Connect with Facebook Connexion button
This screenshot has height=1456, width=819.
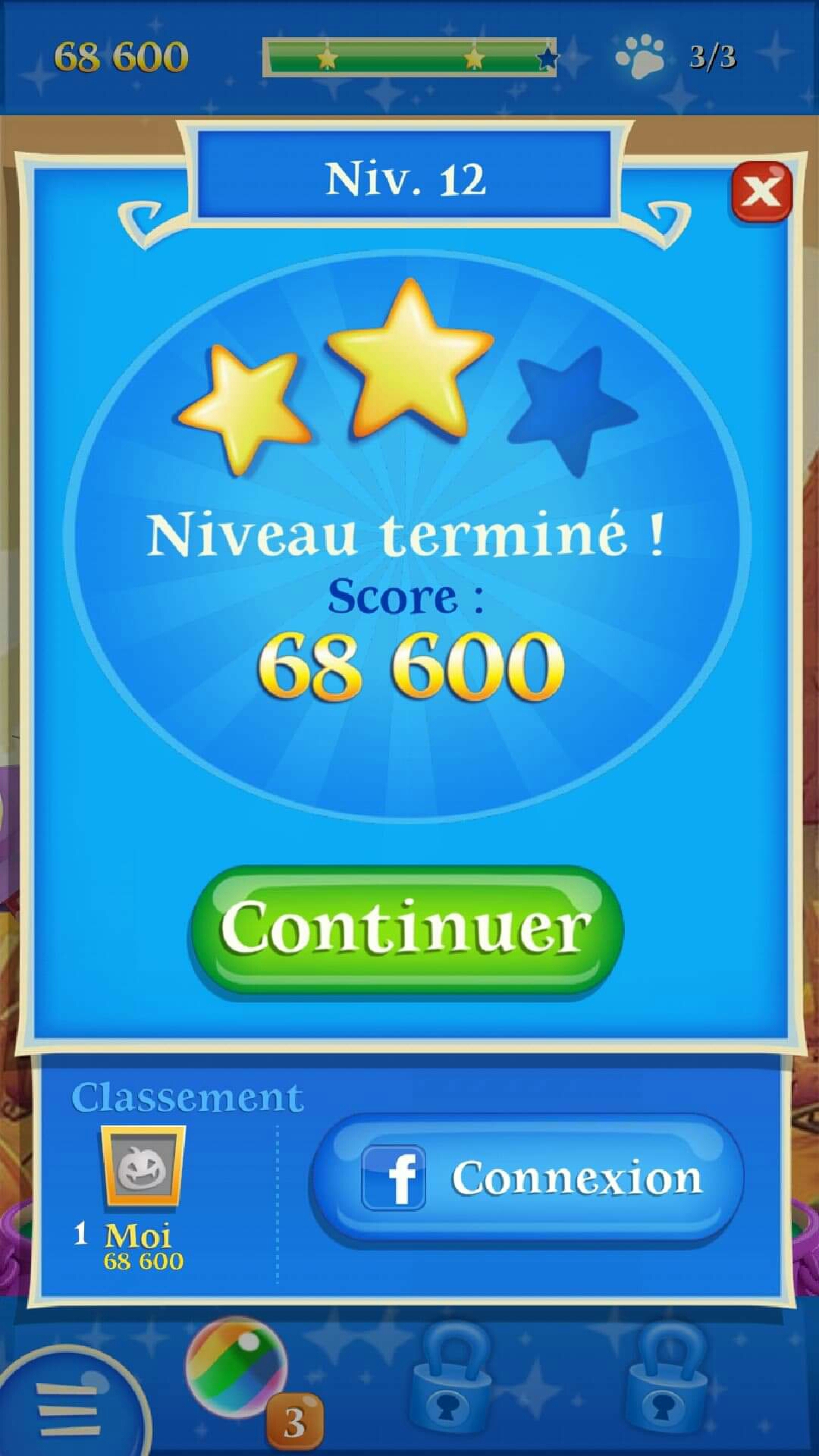point(526,1177)
